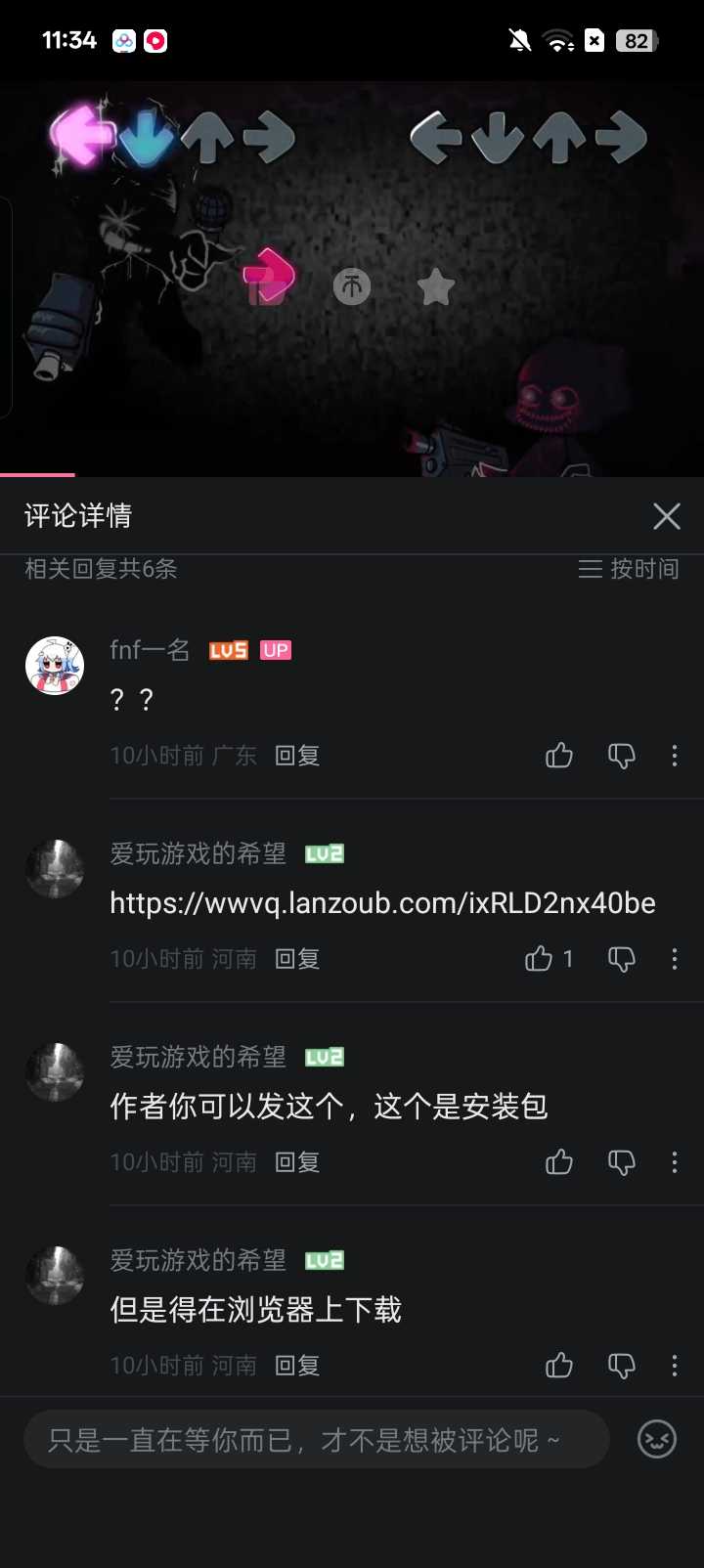Close the 评论详情 comment panel
The image size is (704, 1568).
667,516
